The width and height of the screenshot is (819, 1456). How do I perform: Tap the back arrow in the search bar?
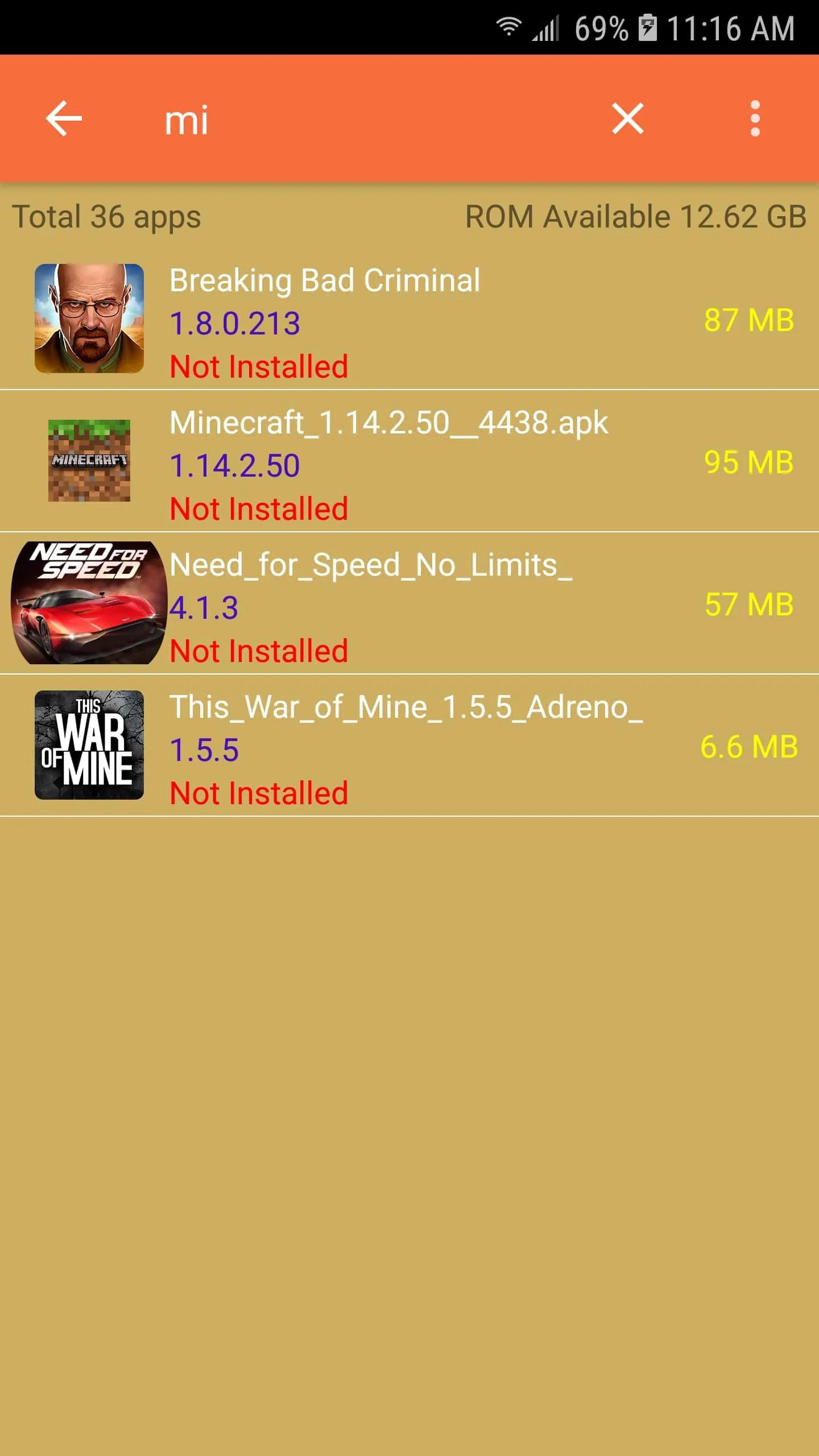tap(64, 119)
